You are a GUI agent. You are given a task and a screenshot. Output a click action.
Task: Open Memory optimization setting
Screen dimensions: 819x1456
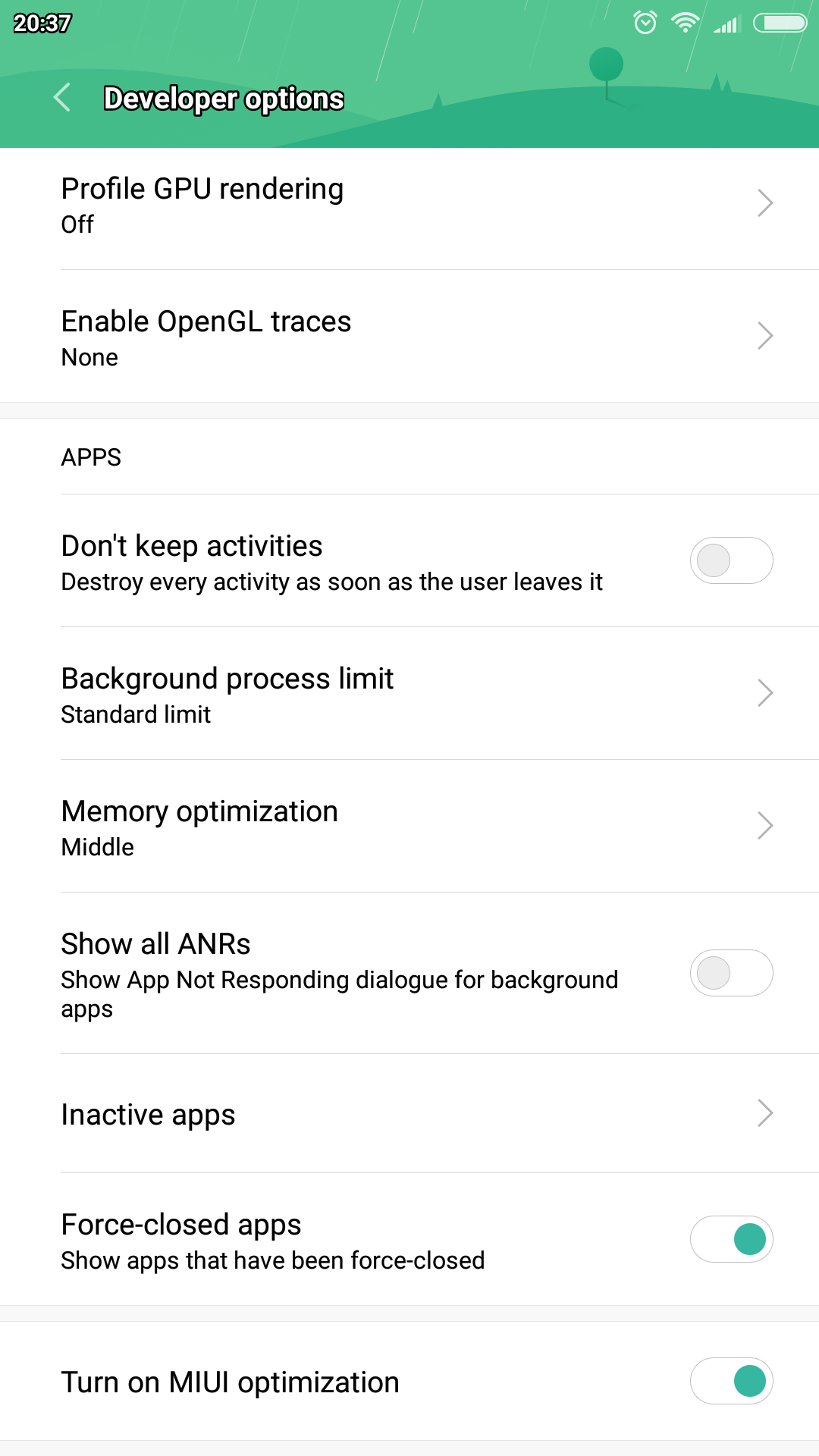point(409,827)
